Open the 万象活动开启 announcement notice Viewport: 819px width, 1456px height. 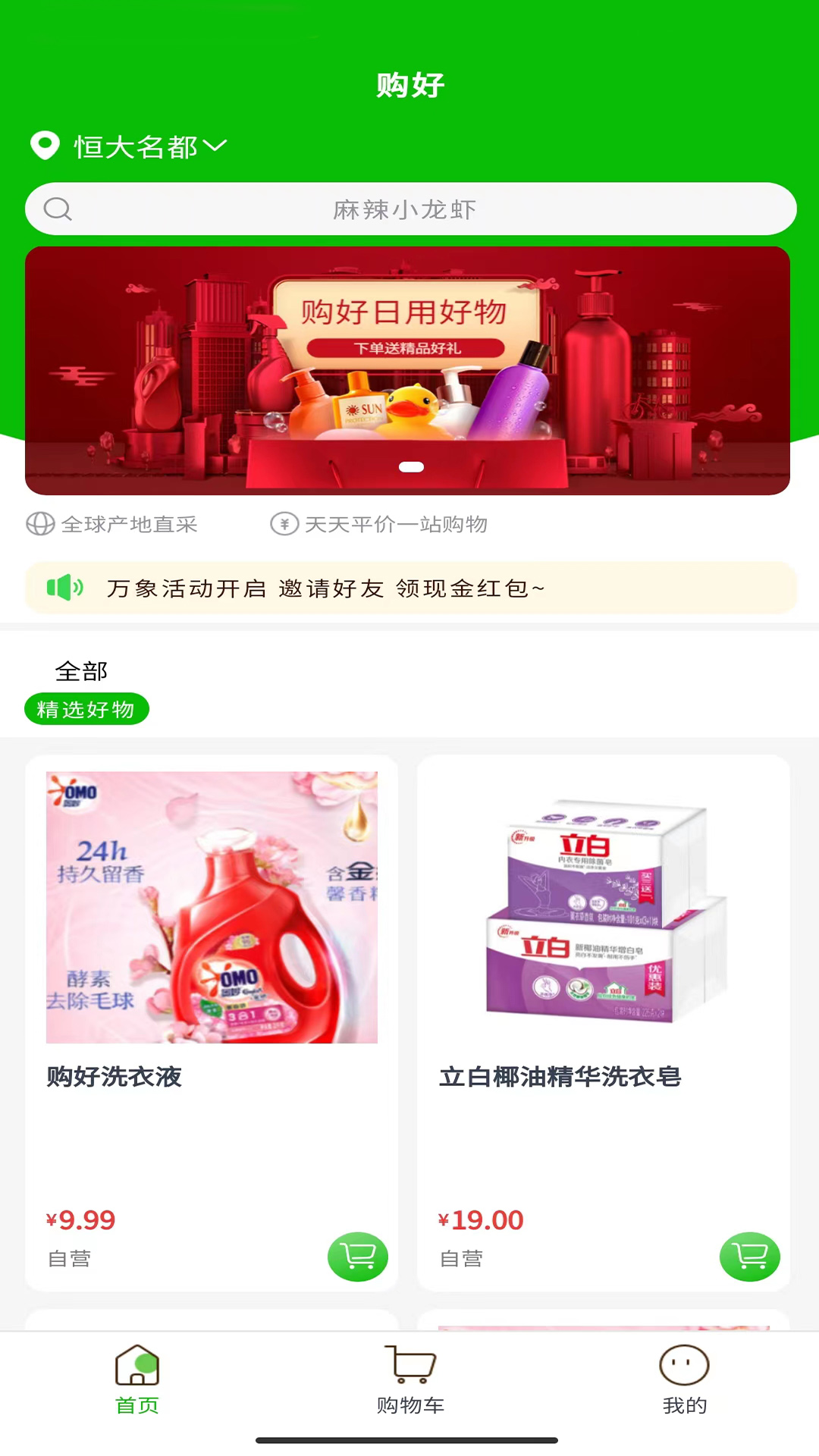tap(409, 588)
